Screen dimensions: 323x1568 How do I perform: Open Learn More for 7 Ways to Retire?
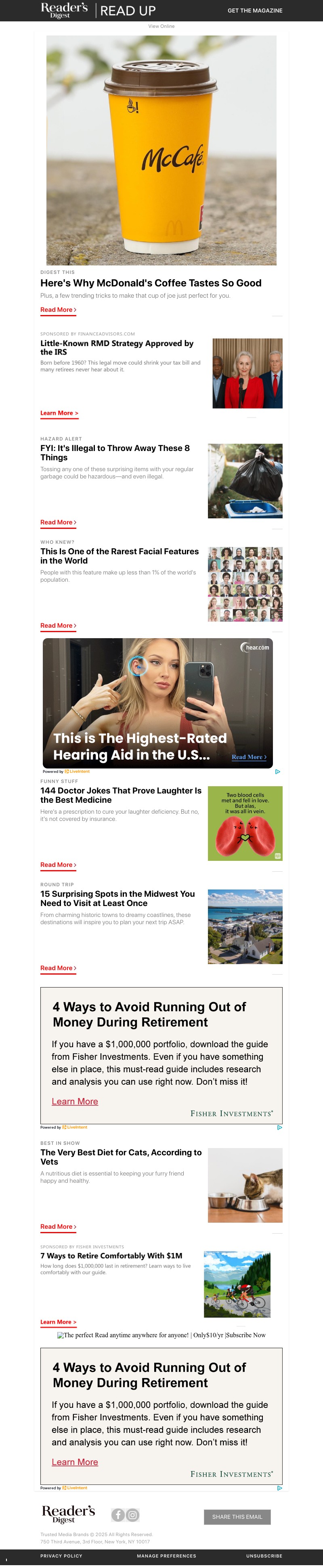[59, 1322]
